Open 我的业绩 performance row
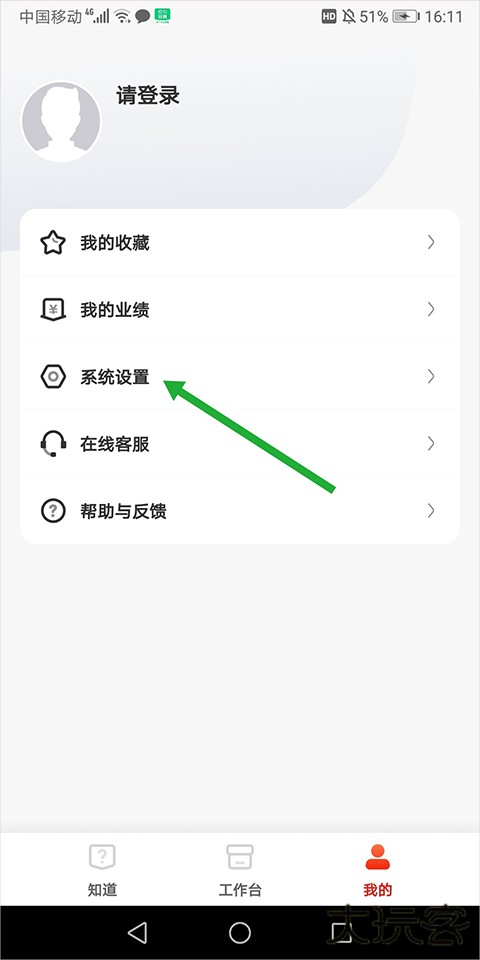 coord(240,310)
